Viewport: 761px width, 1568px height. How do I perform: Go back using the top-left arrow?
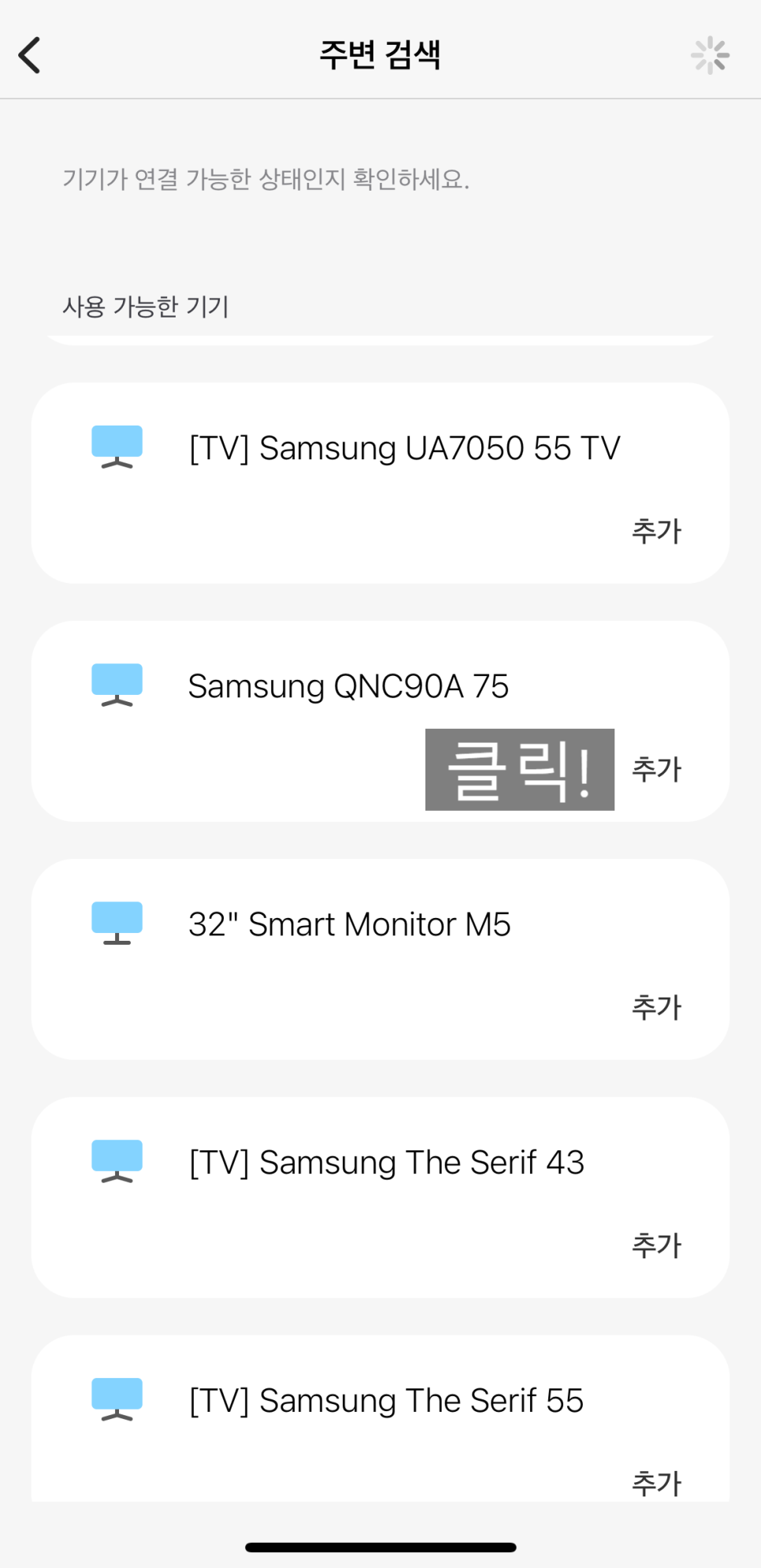[x=30, y=55]
